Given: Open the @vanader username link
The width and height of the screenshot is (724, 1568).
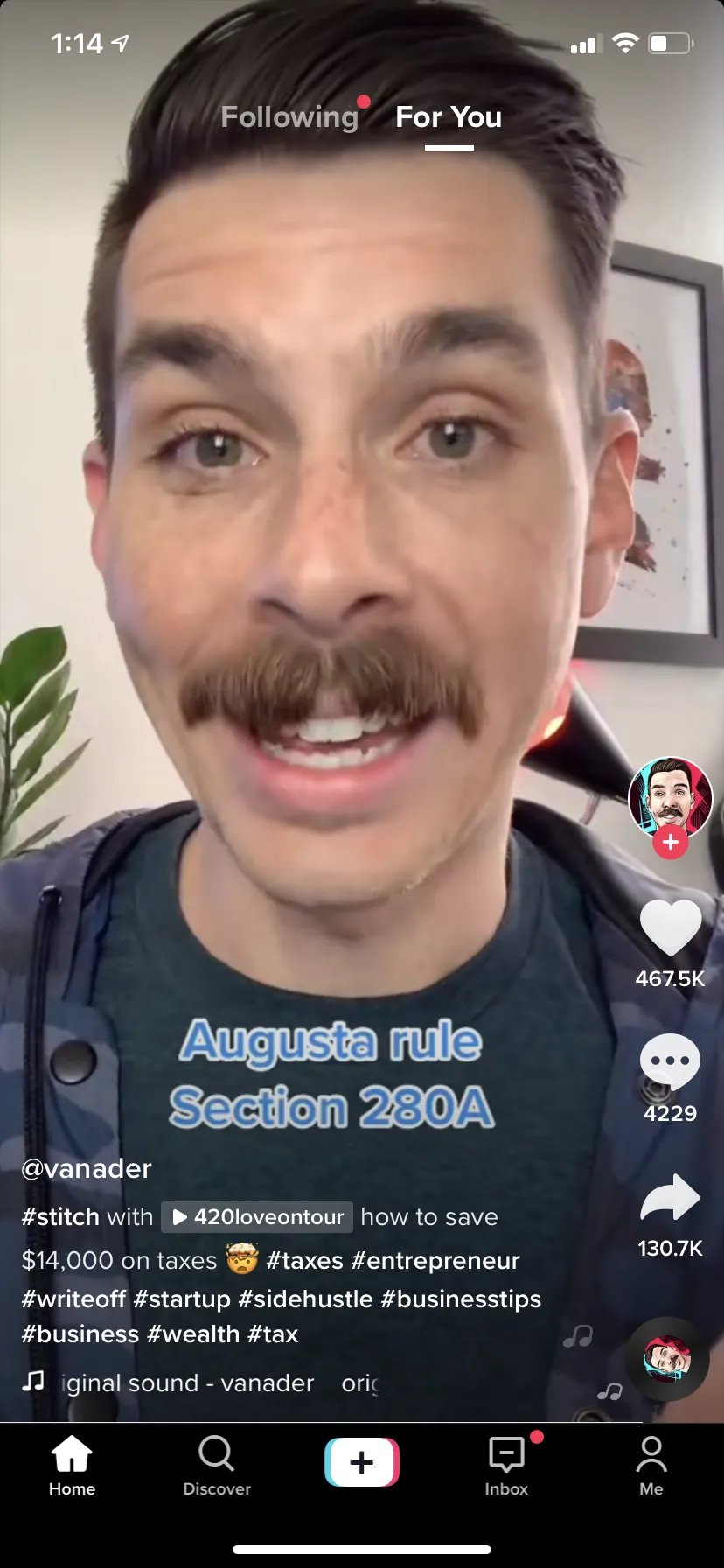Looking at the screenshot, I should point(87,1169).
